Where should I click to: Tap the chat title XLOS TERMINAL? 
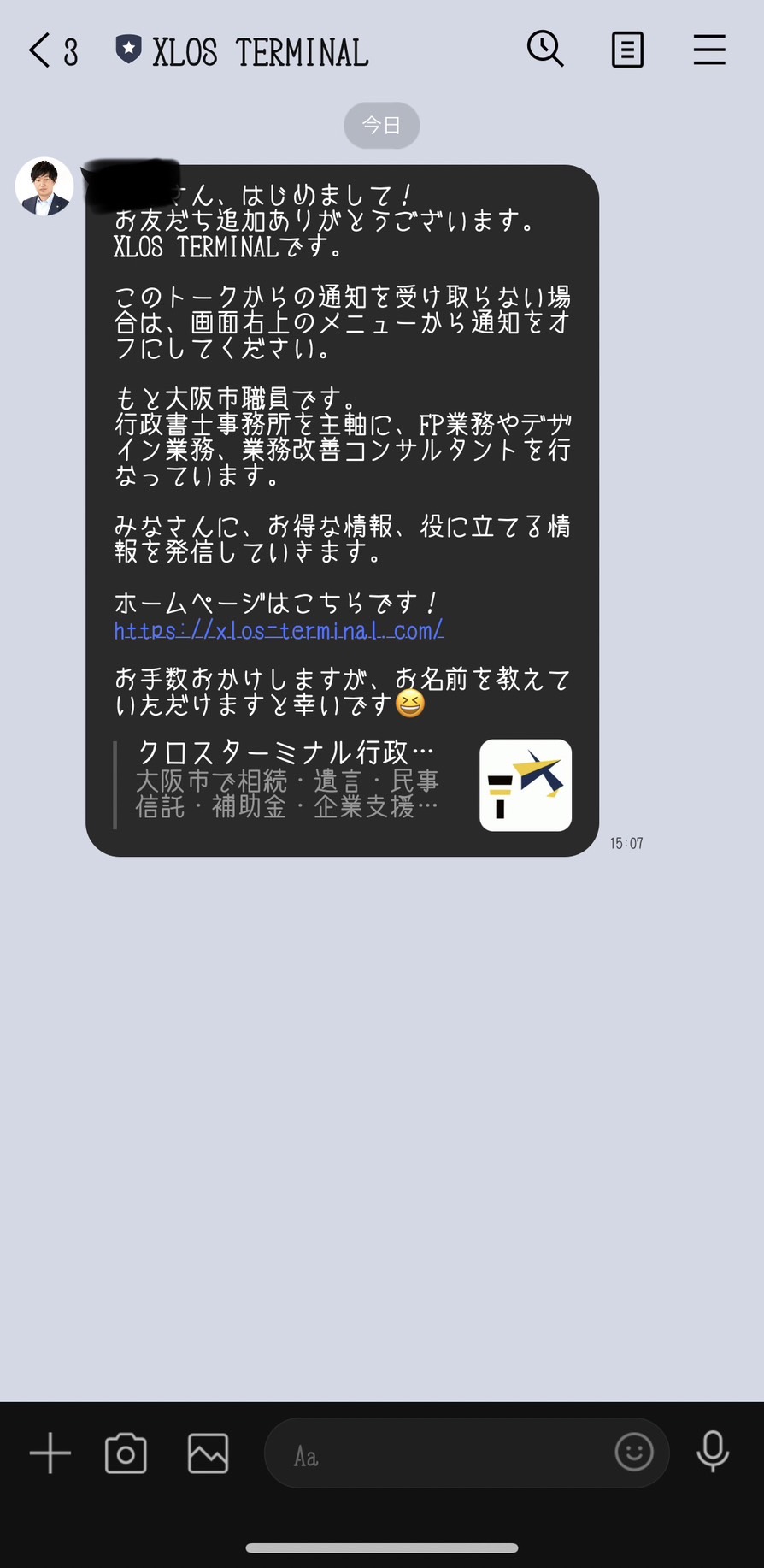point(261,52)
